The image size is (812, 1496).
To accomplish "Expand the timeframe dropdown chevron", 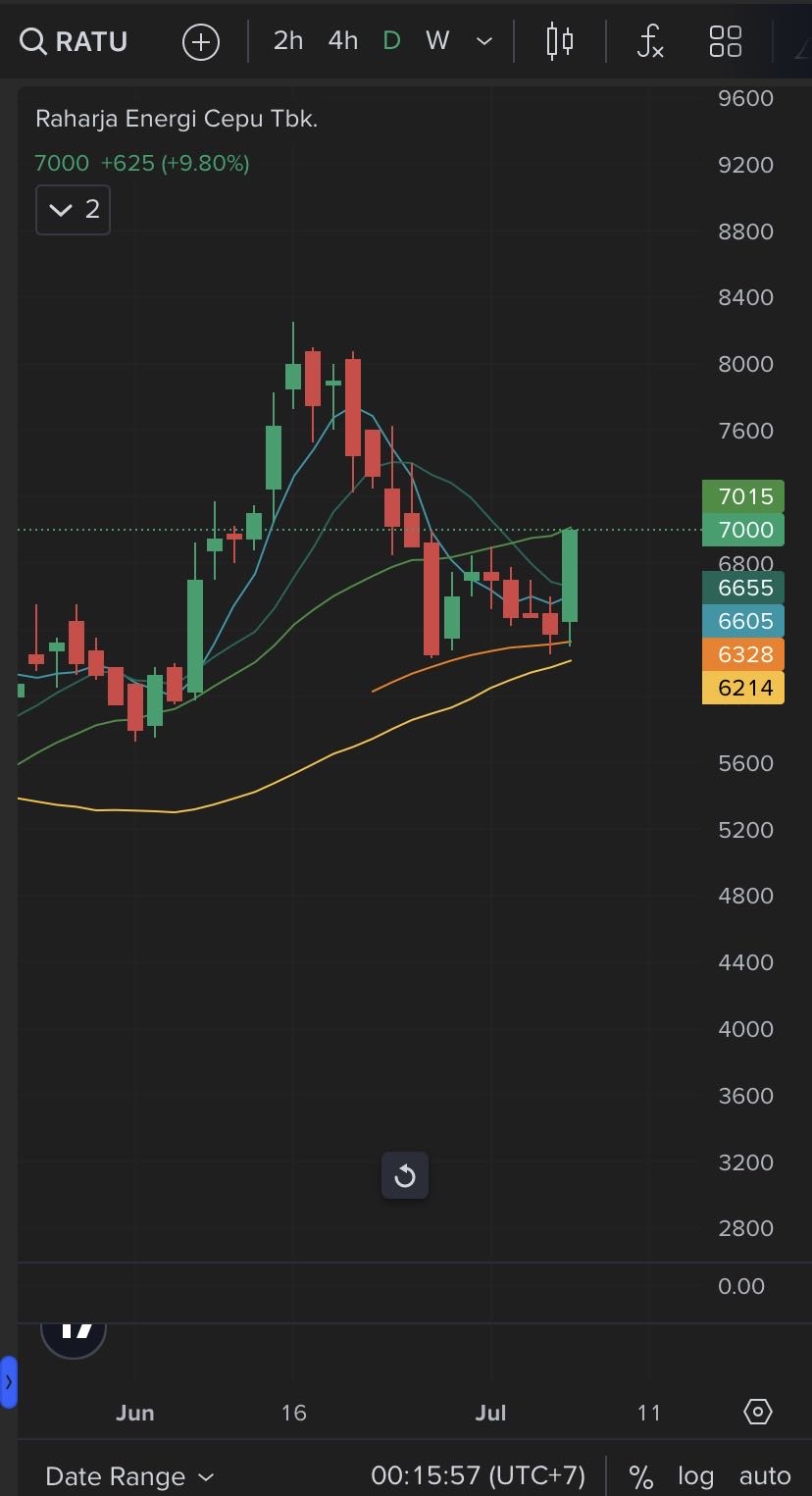I will 483,41.
